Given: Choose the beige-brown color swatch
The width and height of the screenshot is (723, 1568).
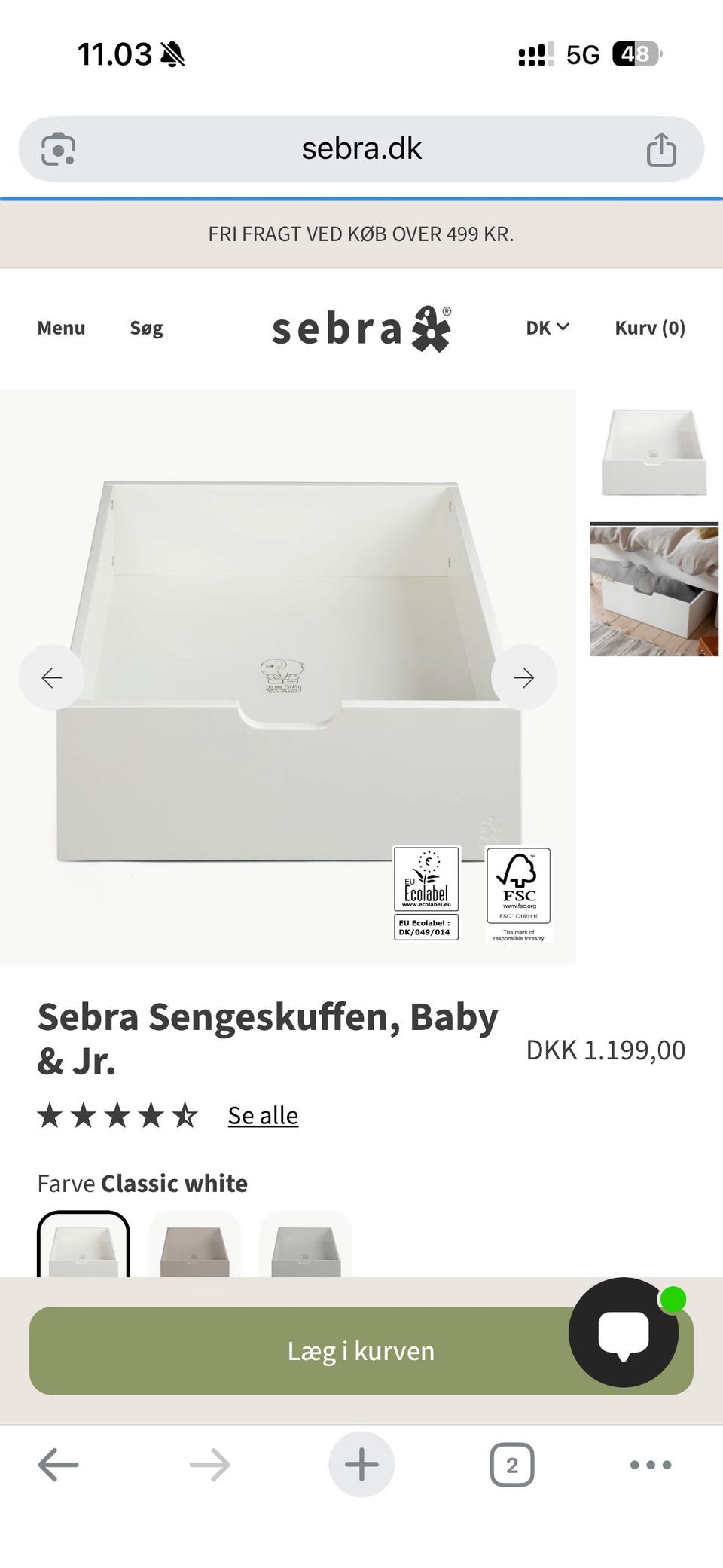Looking at the screenshot, I should click(194, 1245).
